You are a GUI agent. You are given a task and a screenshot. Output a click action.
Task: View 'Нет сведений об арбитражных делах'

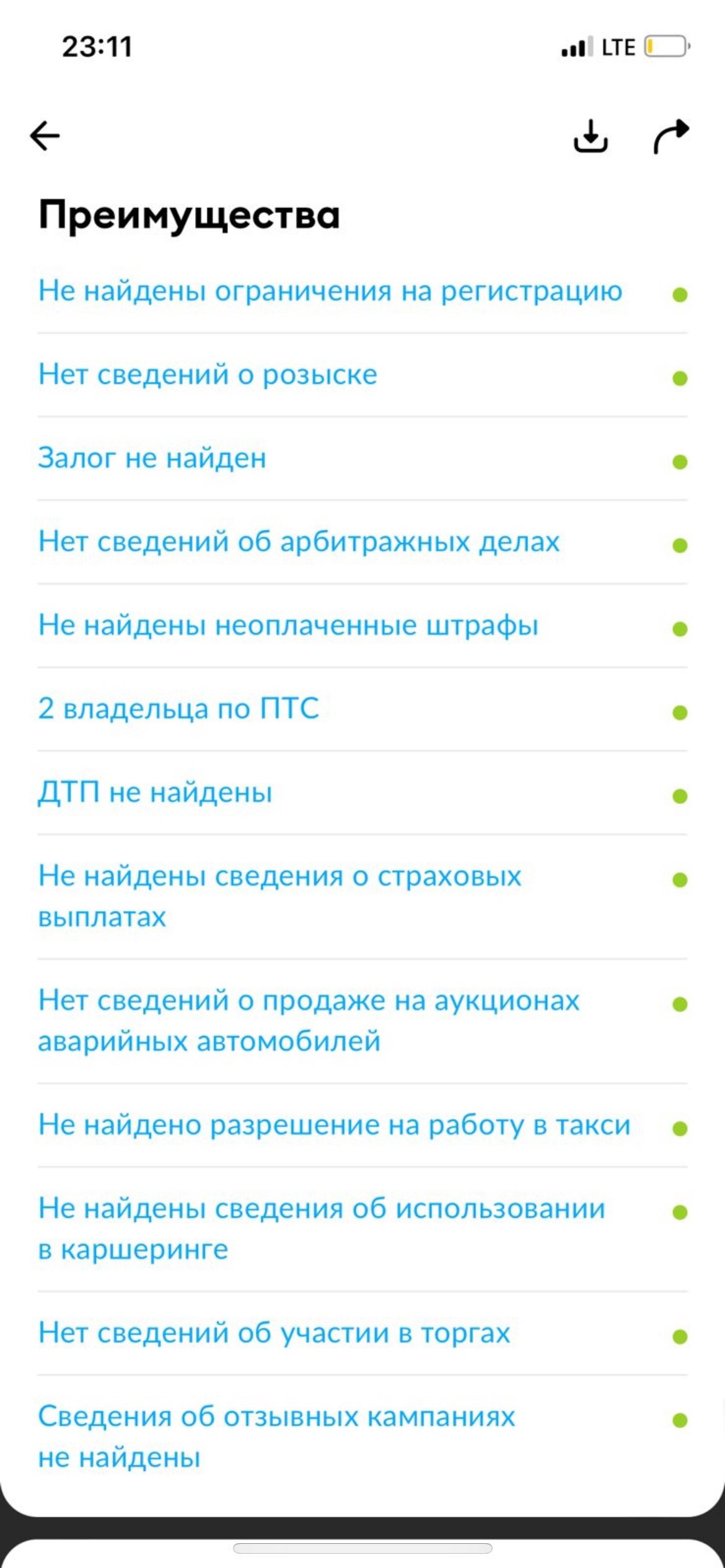coord(362,542)
